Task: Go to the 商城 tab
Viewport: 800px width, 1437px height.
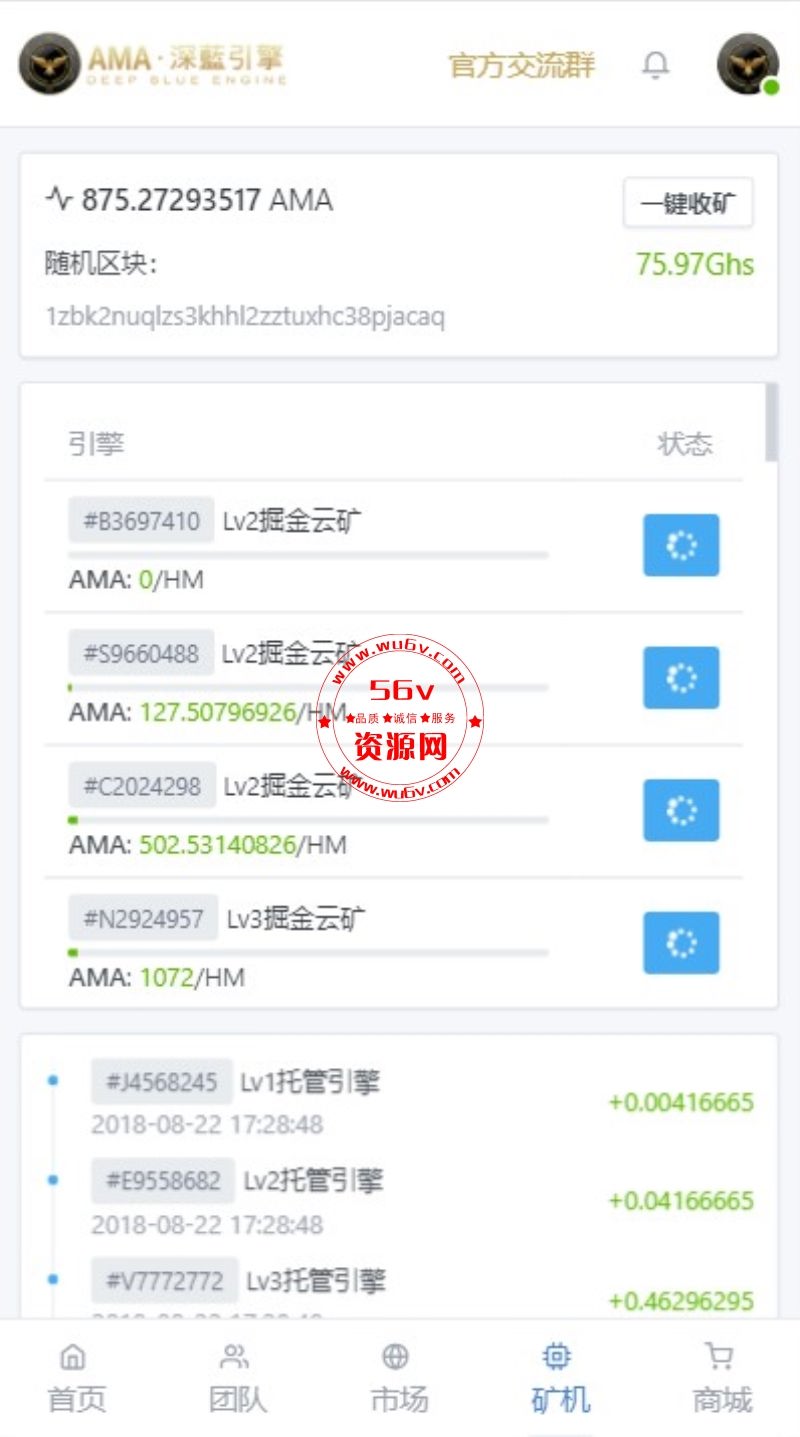Action: coord(721,1379)
